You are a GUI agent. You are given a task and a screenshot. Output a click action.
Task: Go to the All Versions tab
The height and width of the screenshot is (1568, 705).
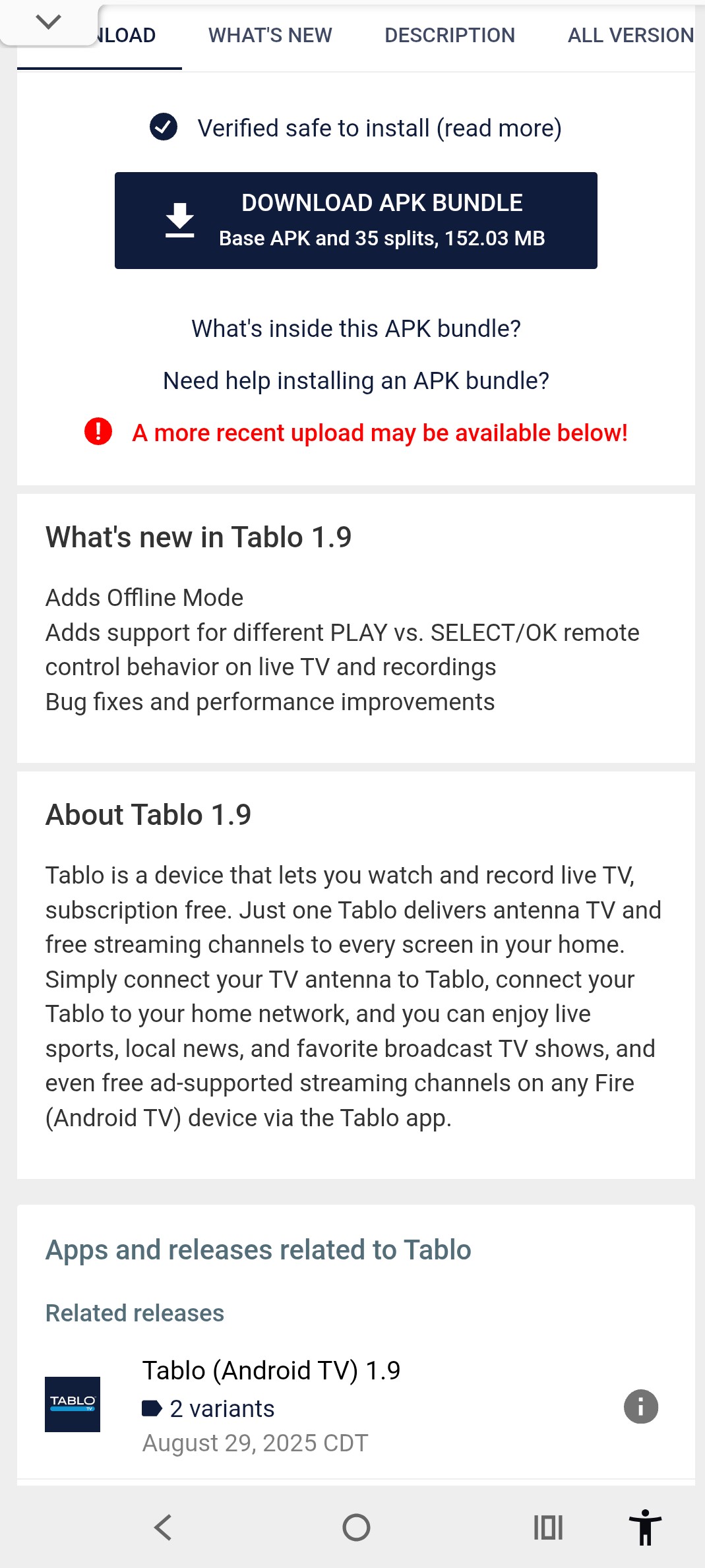click(x=630, y=36)
